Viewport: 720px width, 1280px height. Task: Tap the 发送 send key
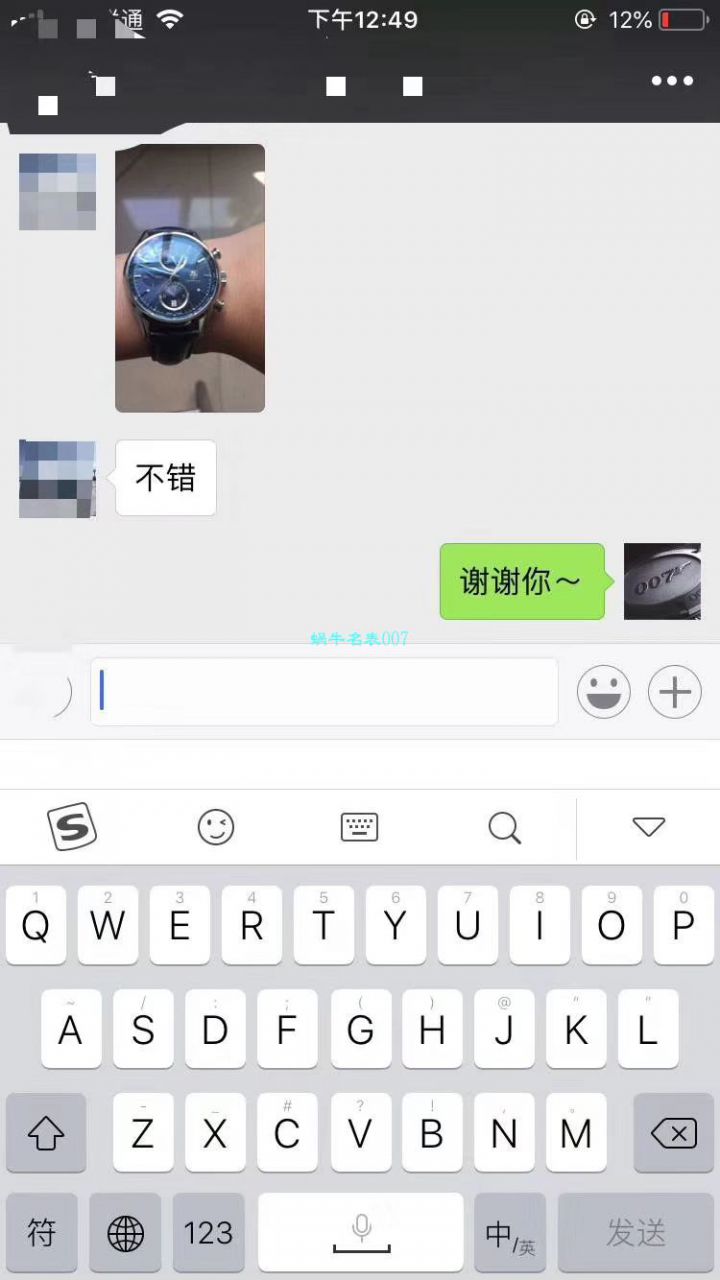[x=636, y=1233]
